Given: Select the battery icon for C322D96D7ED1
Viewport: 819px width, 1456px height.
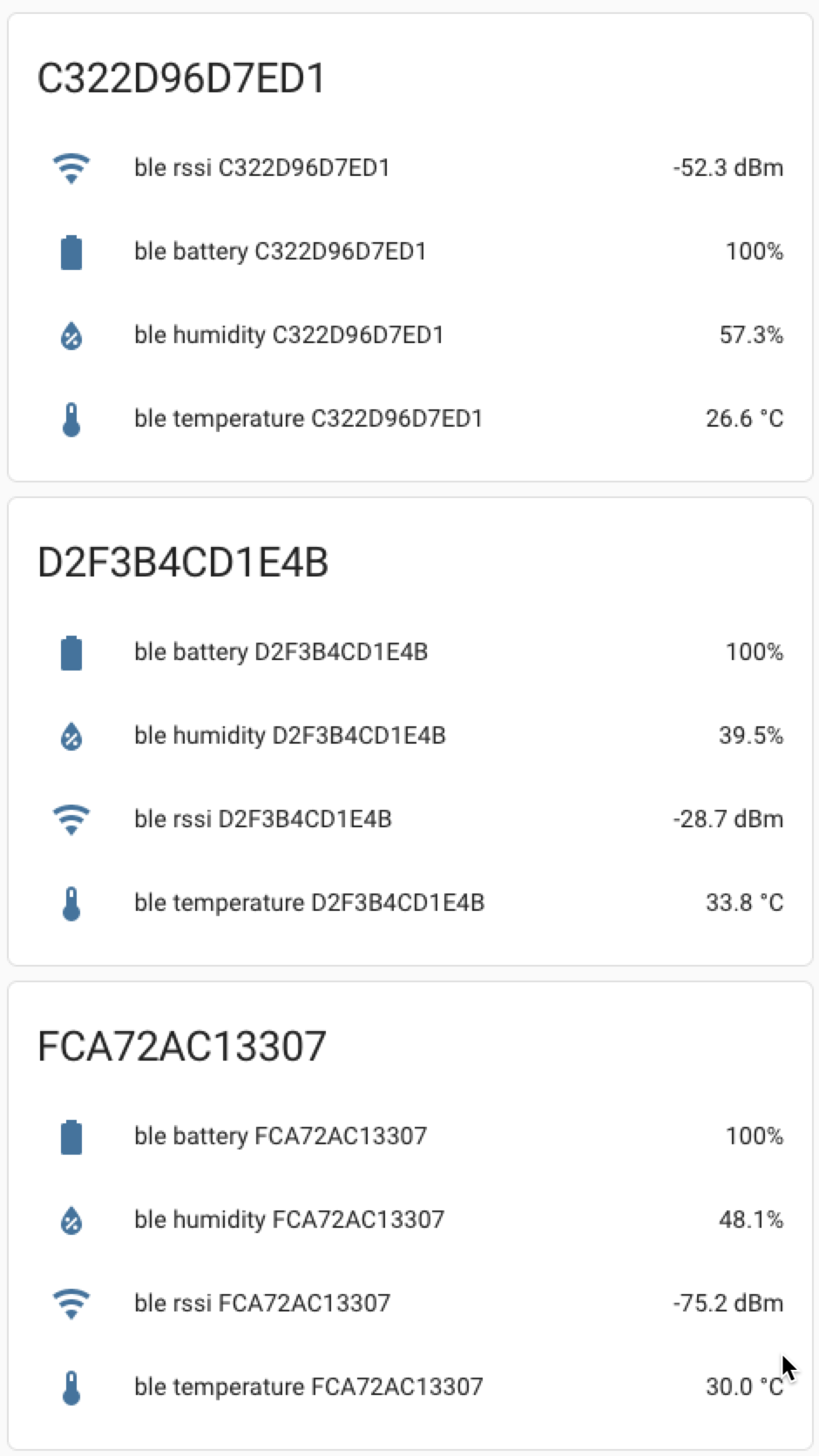Looking at the screenshot, I should point(71,253).
